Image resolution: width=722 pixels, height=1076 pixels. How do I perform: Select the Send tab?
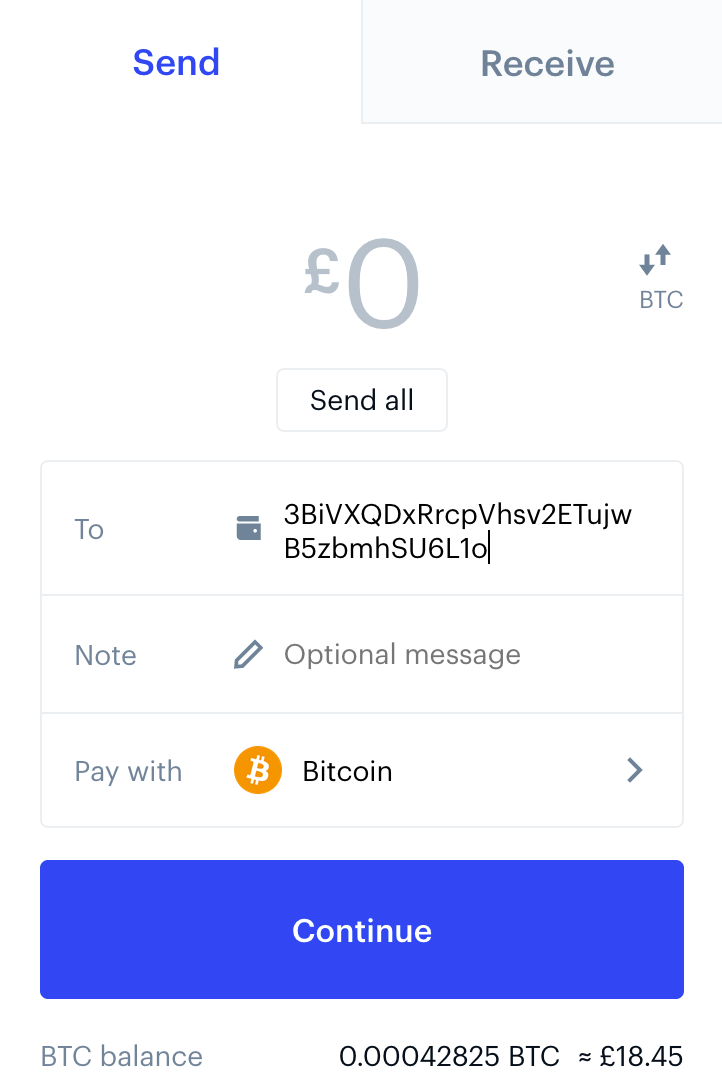(x=176, y=62)
